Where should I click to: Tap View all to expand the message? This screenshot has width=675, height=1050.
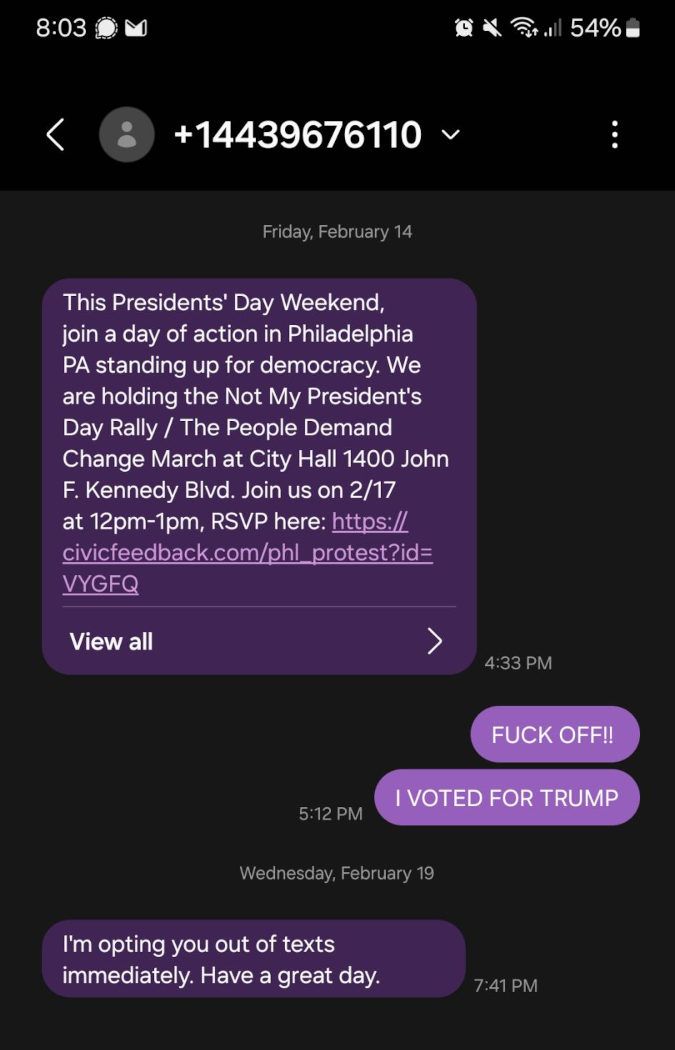point(256,641)
